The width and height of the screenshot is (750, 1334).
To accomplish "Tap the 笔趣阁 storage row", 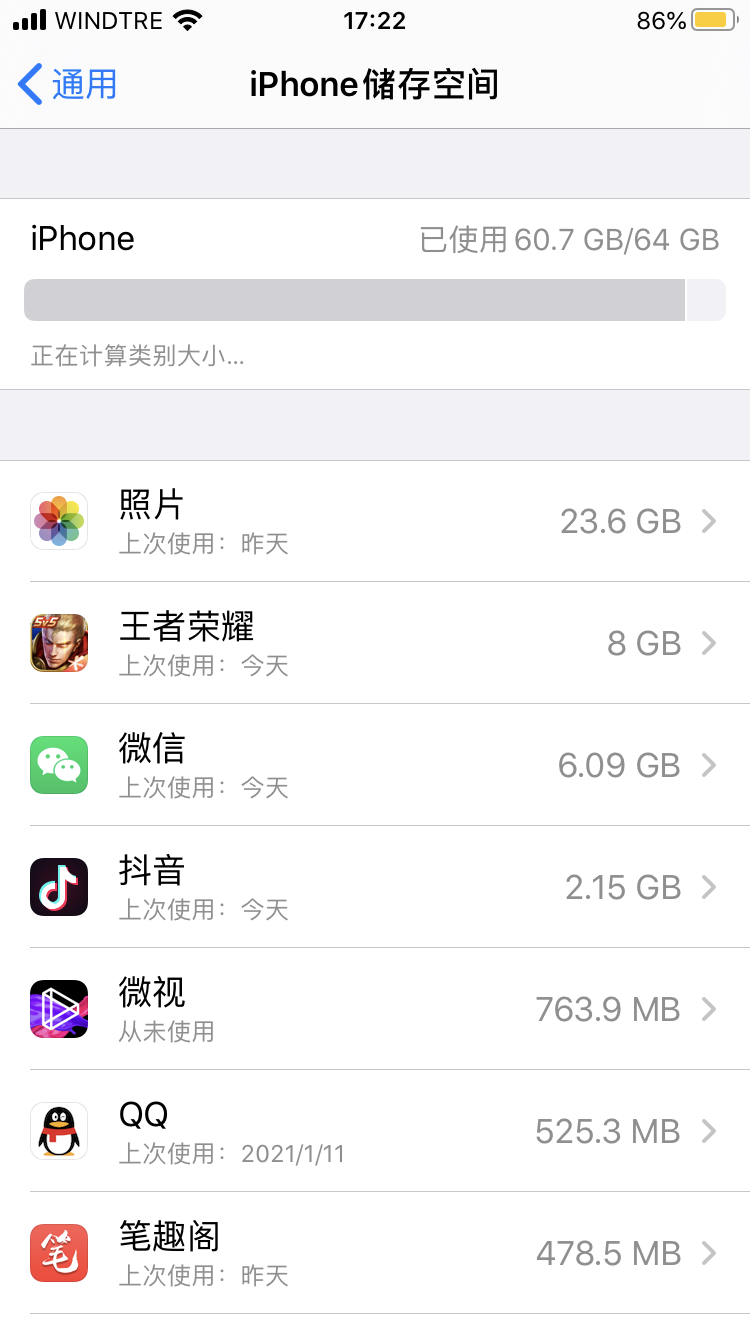I will pyautogui.click(x=375, y=1253).
